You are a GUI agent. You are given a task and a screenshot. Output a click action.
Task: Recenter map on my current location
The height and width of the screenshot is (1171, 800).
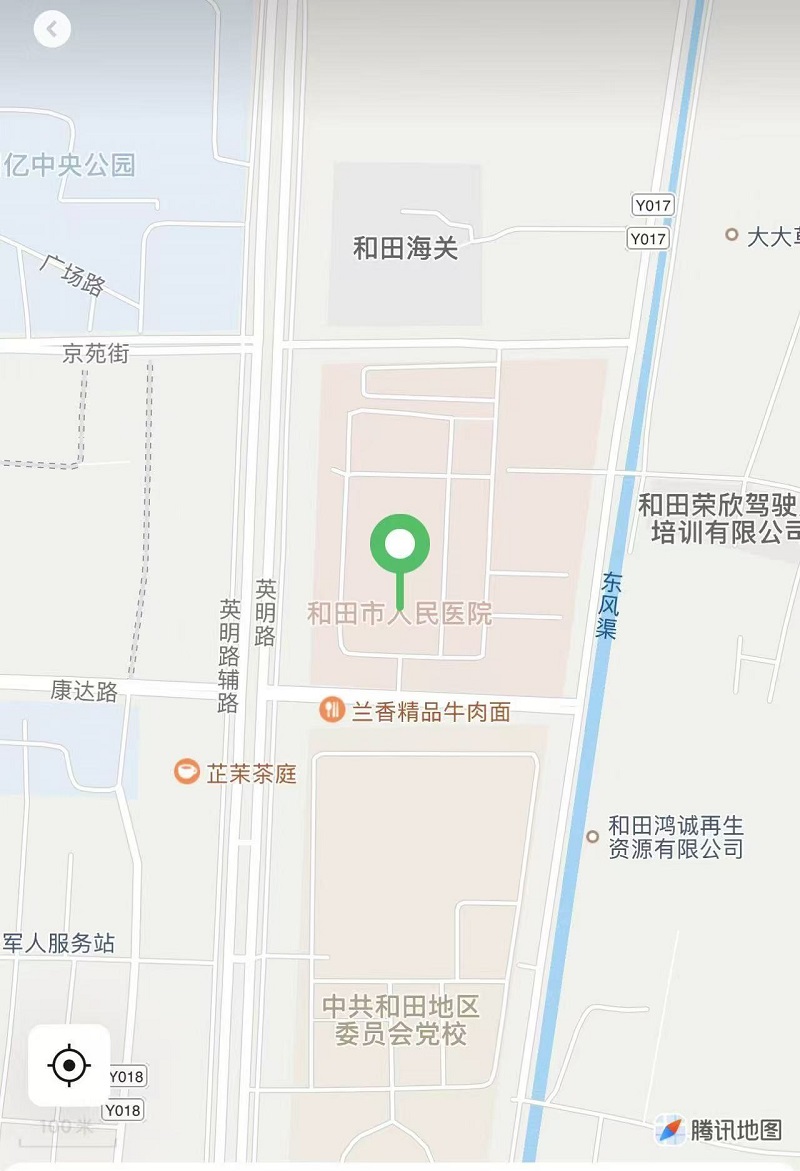click(x=69, y=1065)
